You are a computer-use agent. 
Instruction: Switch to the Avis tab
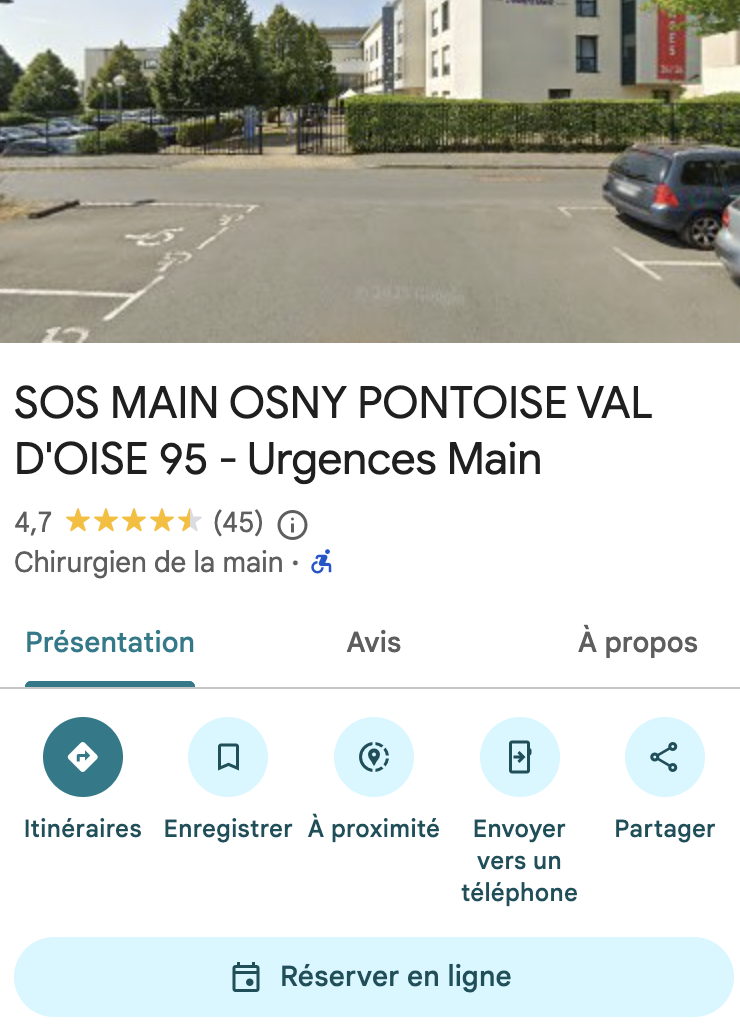(374, 642)
